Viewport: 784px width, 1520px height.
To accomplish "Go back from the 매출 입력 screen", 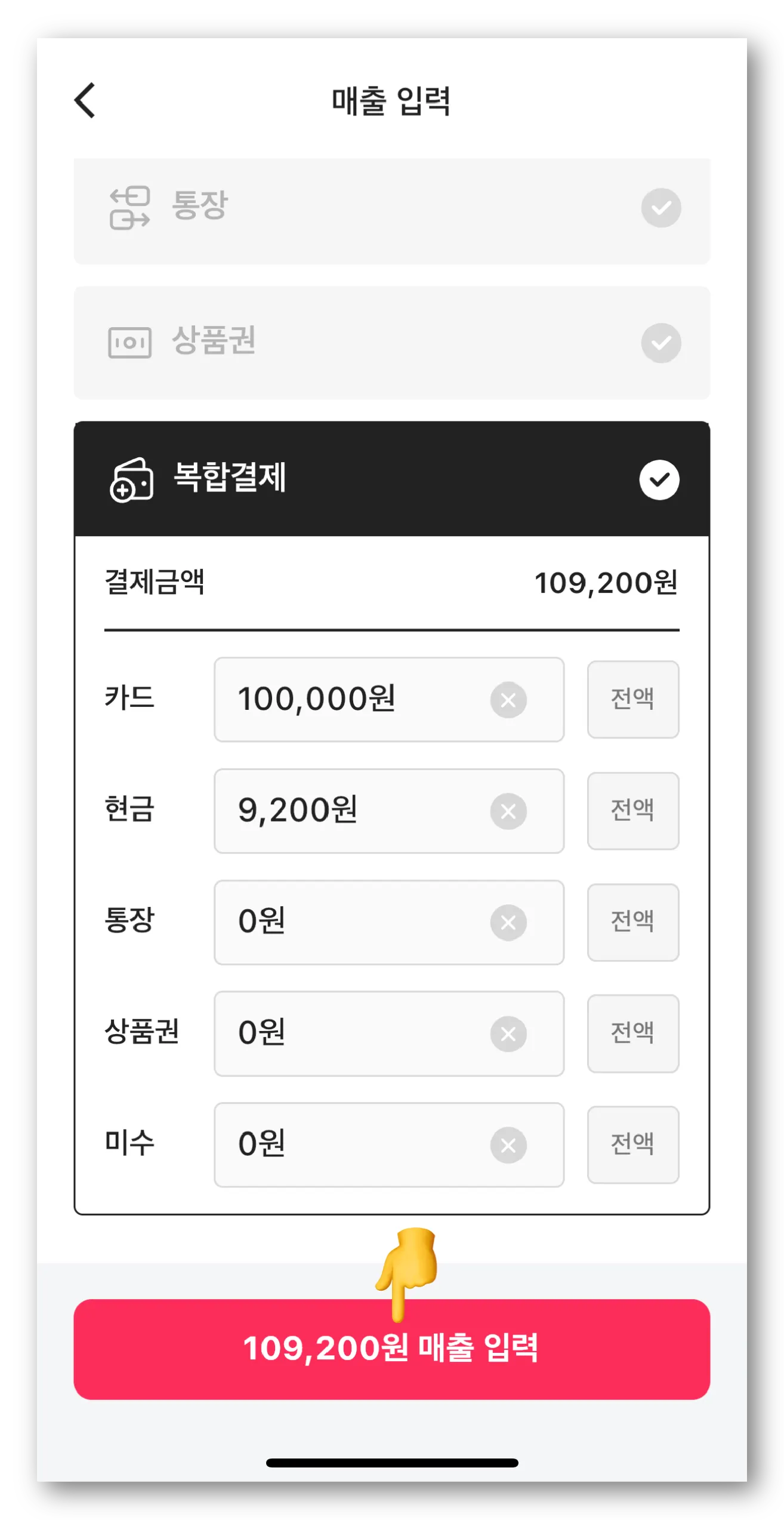I will (x=85, y=100).
